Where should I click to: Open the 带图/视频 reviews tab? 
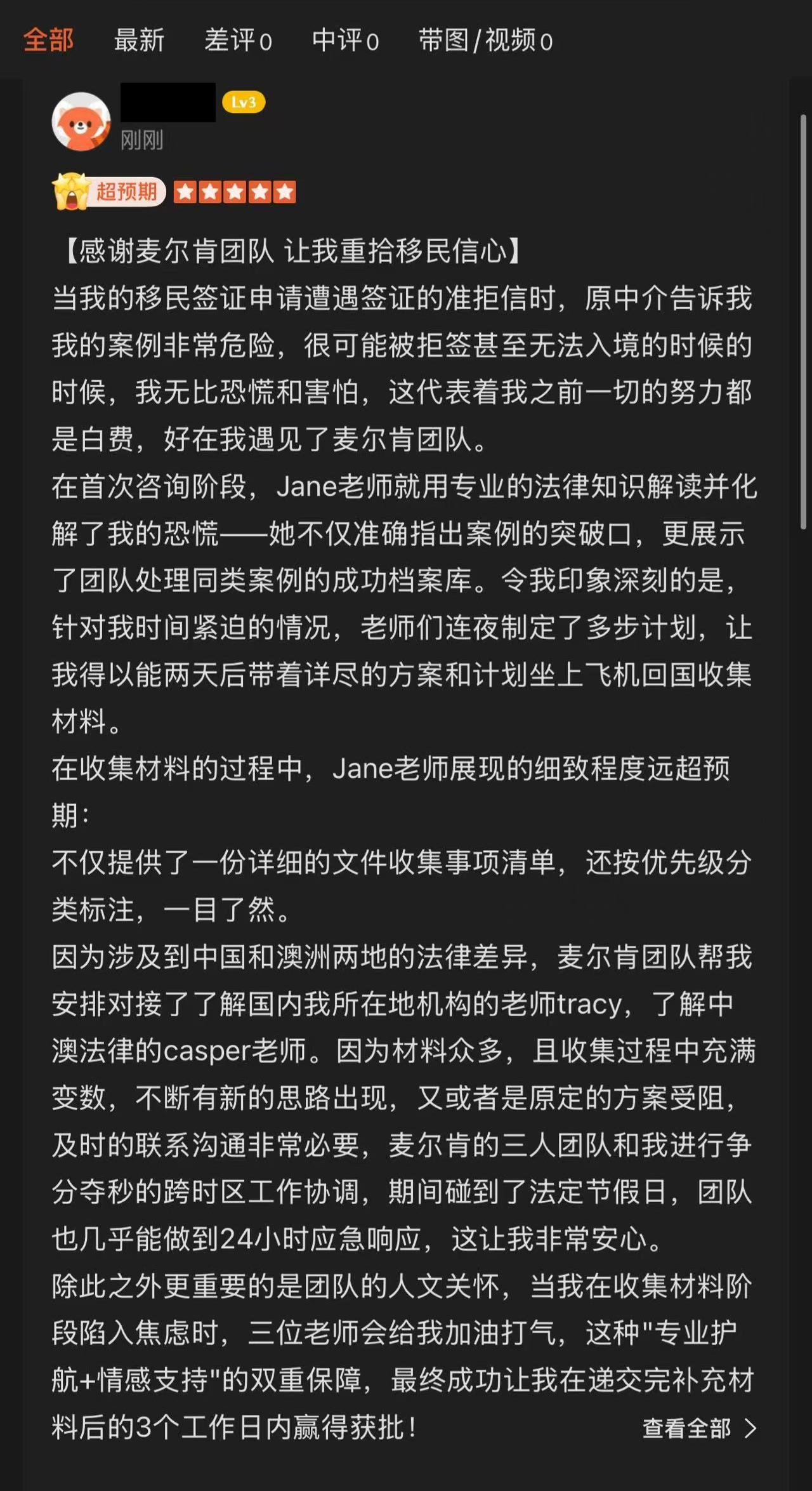tap(485, 40)
